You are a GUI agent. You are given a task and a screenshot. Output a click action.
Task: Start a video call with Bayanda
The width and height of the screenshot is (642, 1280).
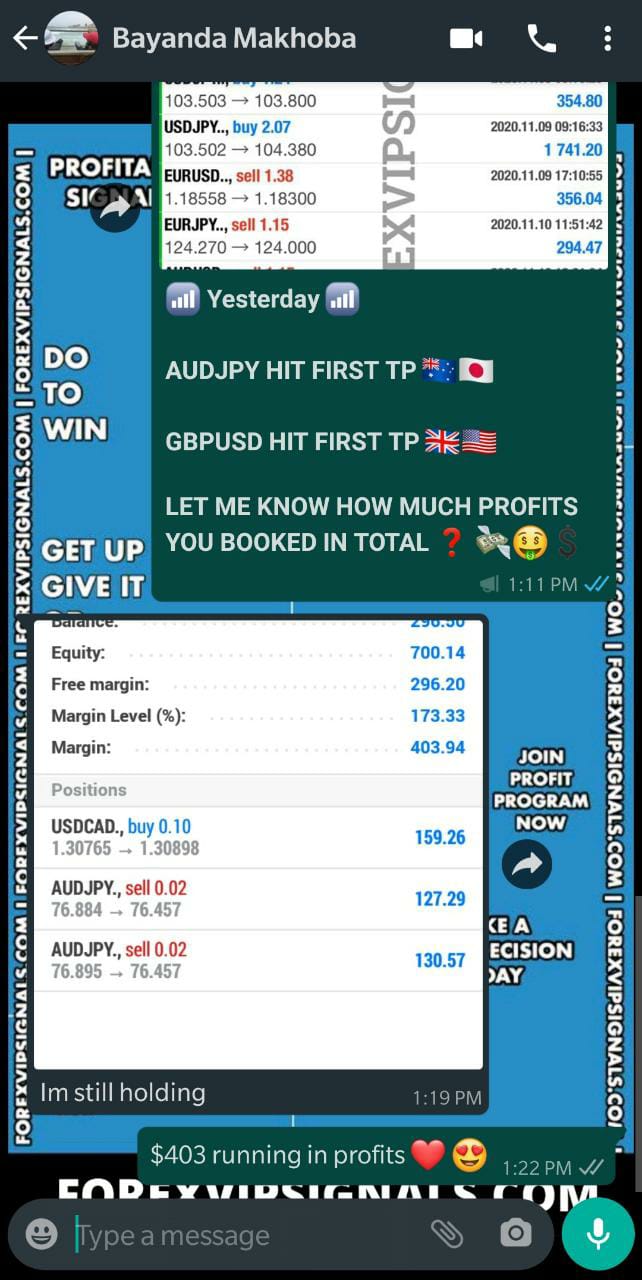pyautogui.click(x=466, y=39)
